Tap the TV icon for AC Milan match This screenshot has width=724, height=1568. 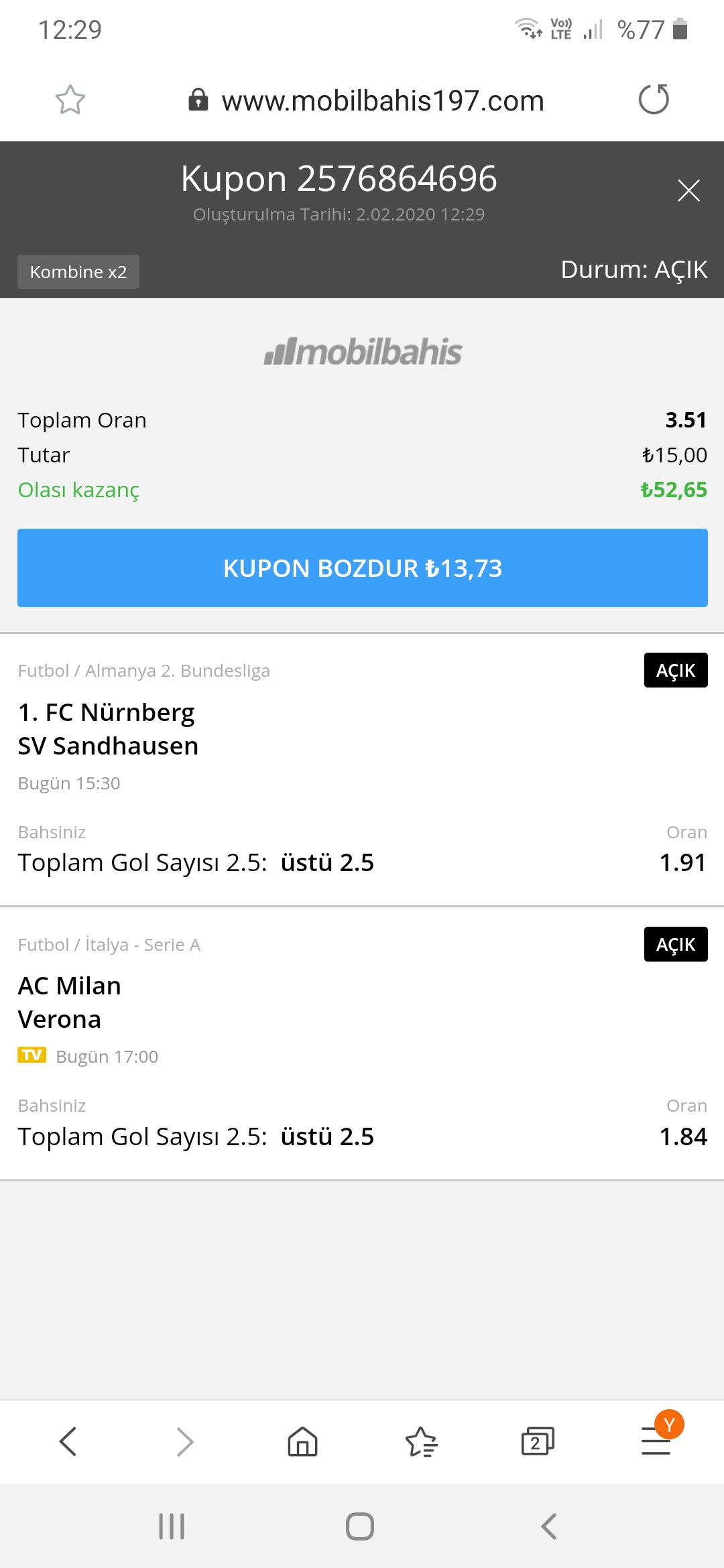32,1055
